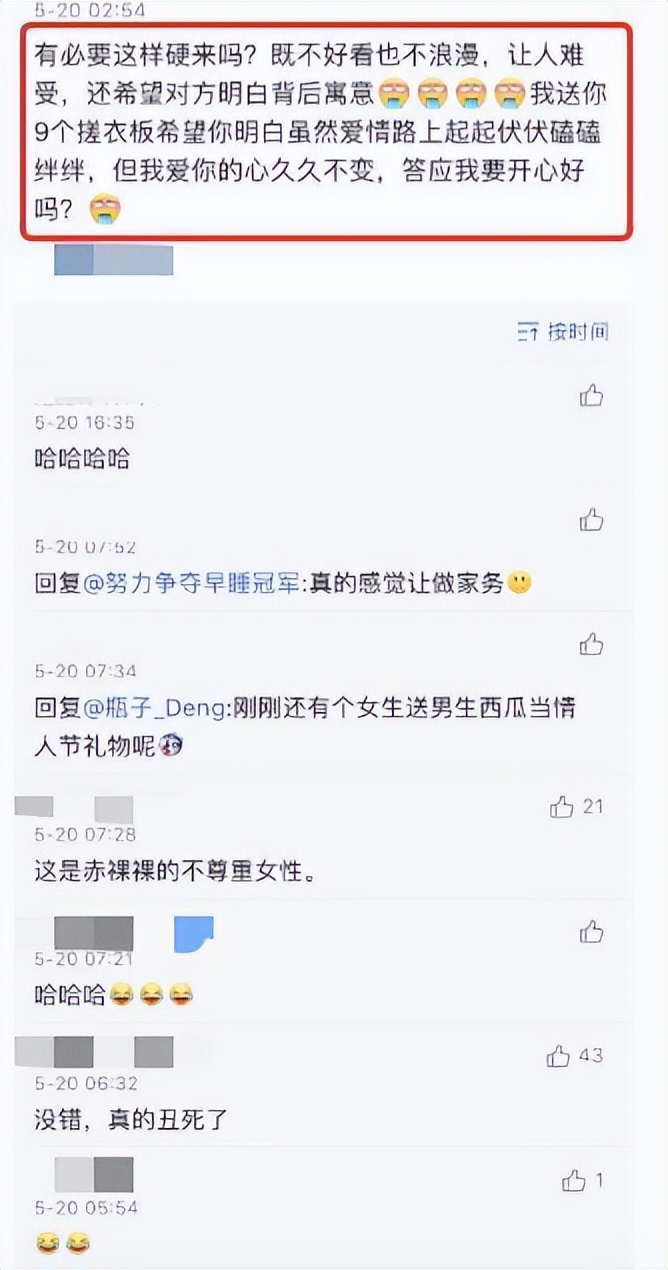Like the comment 这是赤裸裸的不尊重女性
Viewport: 668px width, 1270px height.
click(562, 806)
